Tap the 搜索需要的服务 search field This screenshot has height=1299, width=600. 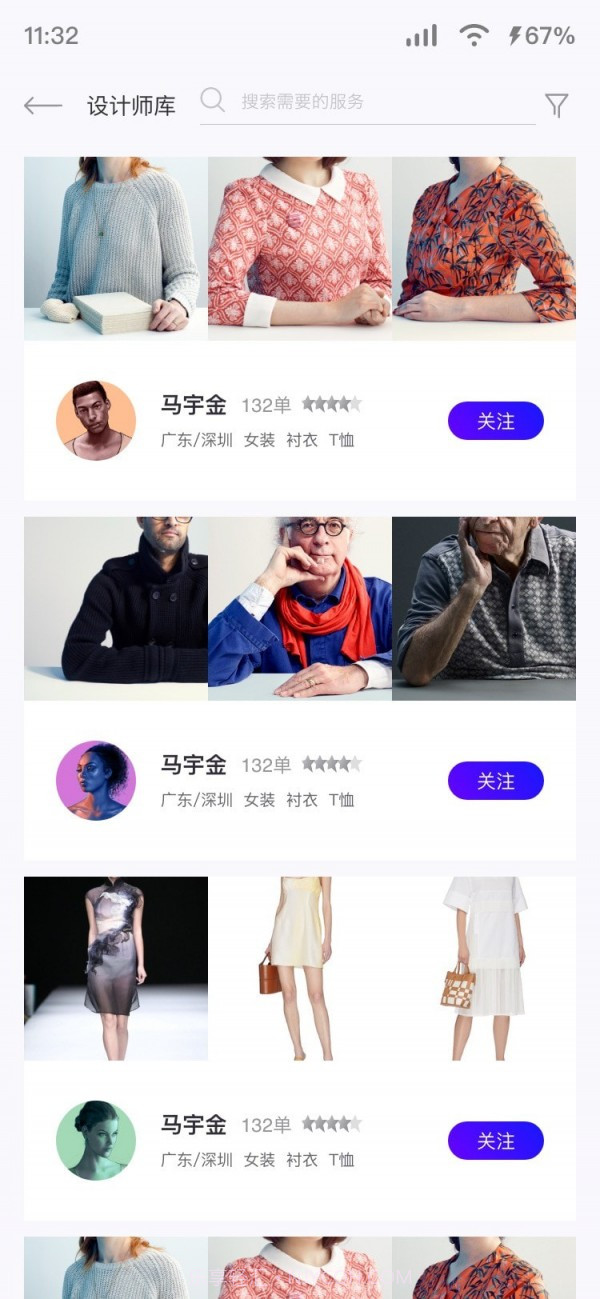tap(368, 102)
